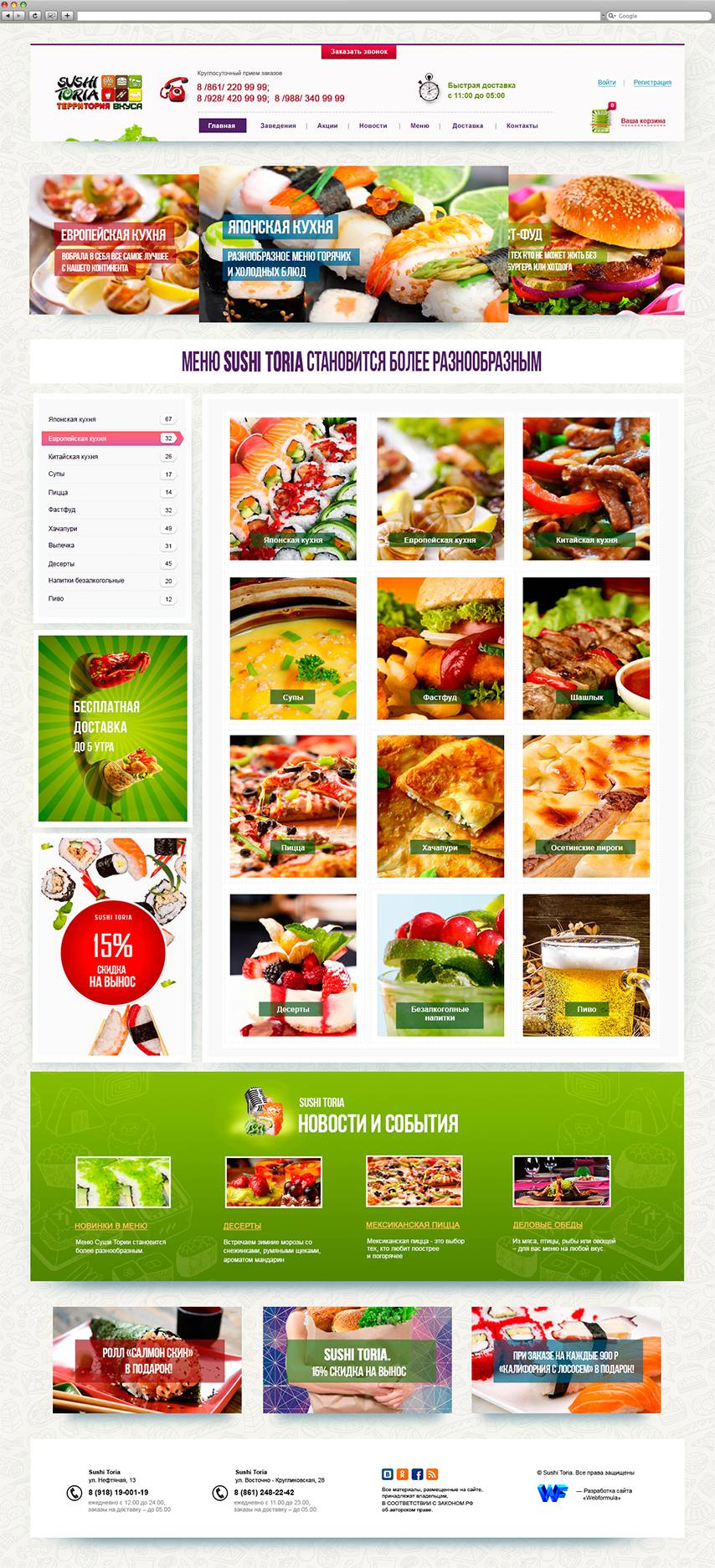Choose Хачапури in the sidebar category list

[63, 529]
